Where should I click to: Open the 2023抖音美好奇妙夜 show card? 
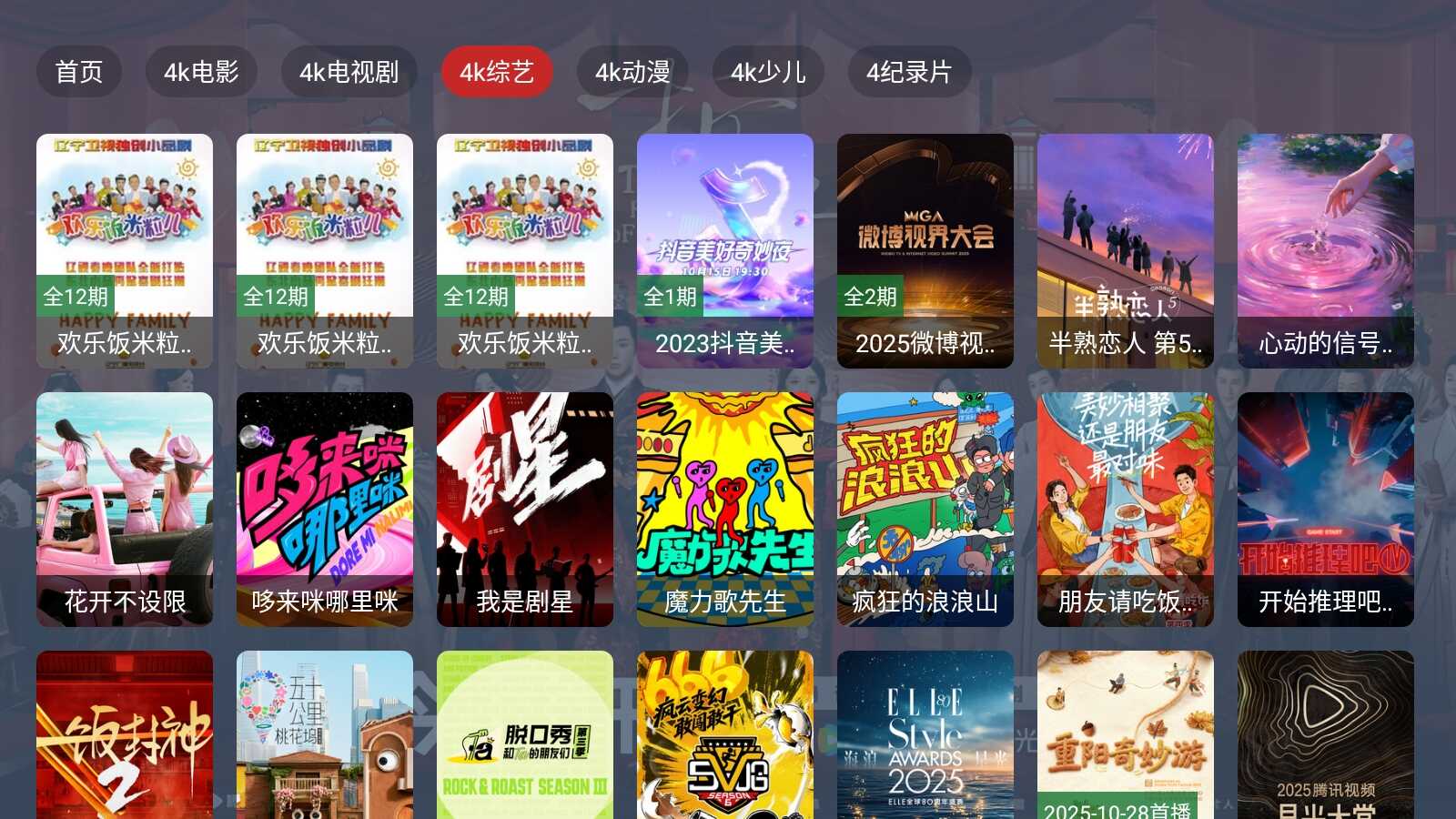[x=725, y=250]
